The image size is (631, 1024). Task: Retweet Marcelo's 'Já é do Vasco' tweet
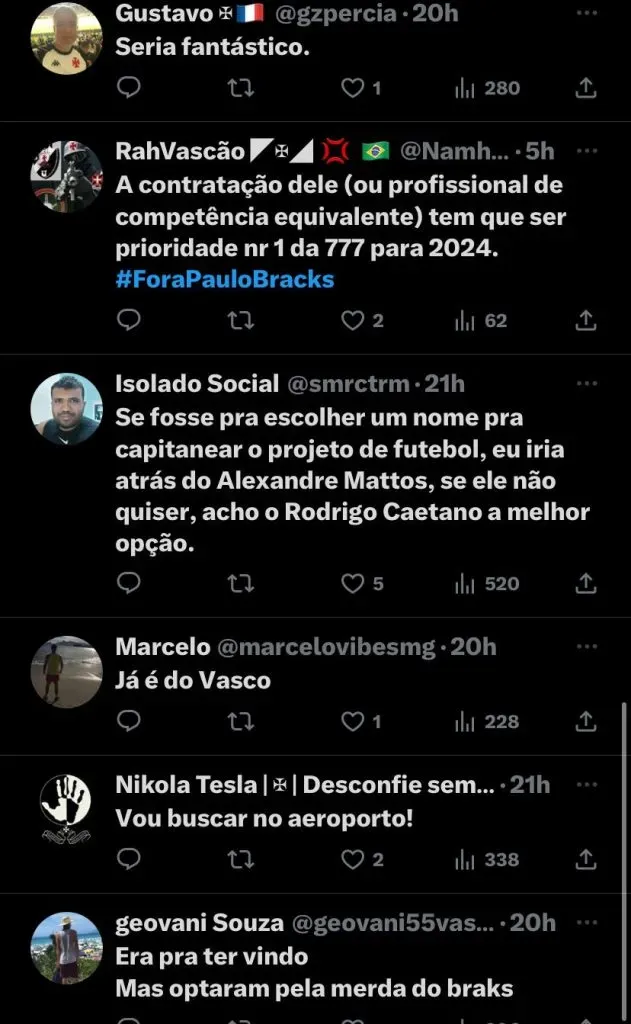[241, 721]
